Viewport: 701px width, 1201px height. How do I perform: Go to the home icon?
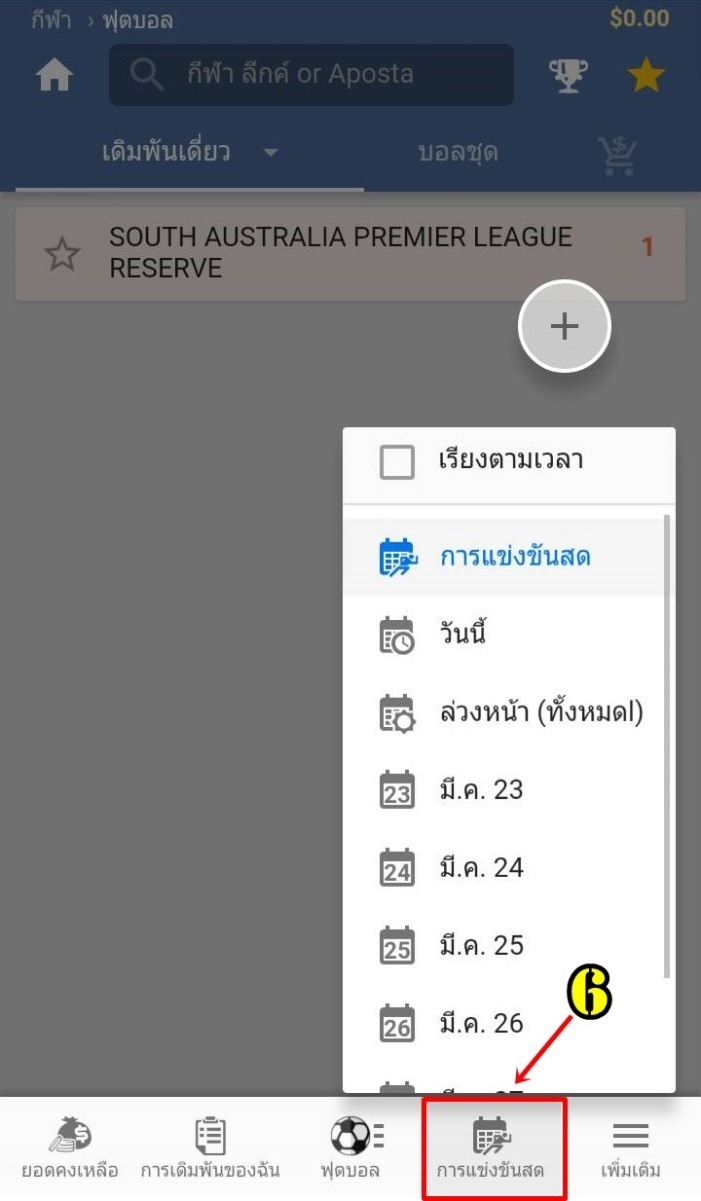55,76
